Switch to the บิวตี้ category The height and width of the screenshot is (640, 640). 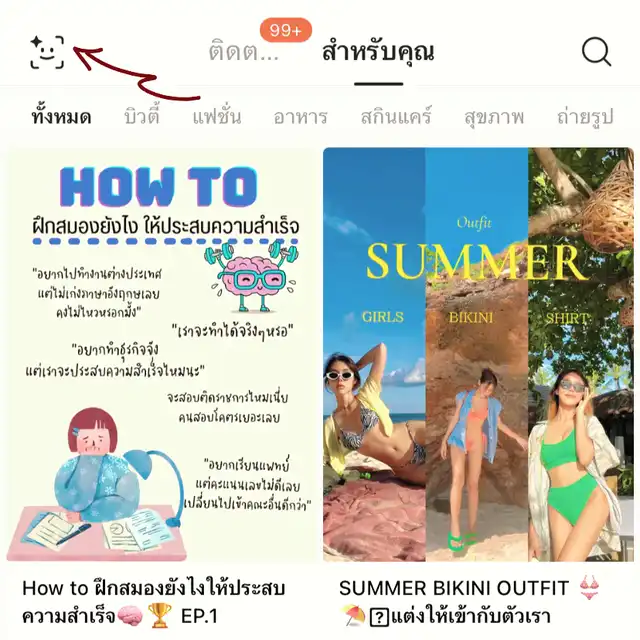coord(142,117)
